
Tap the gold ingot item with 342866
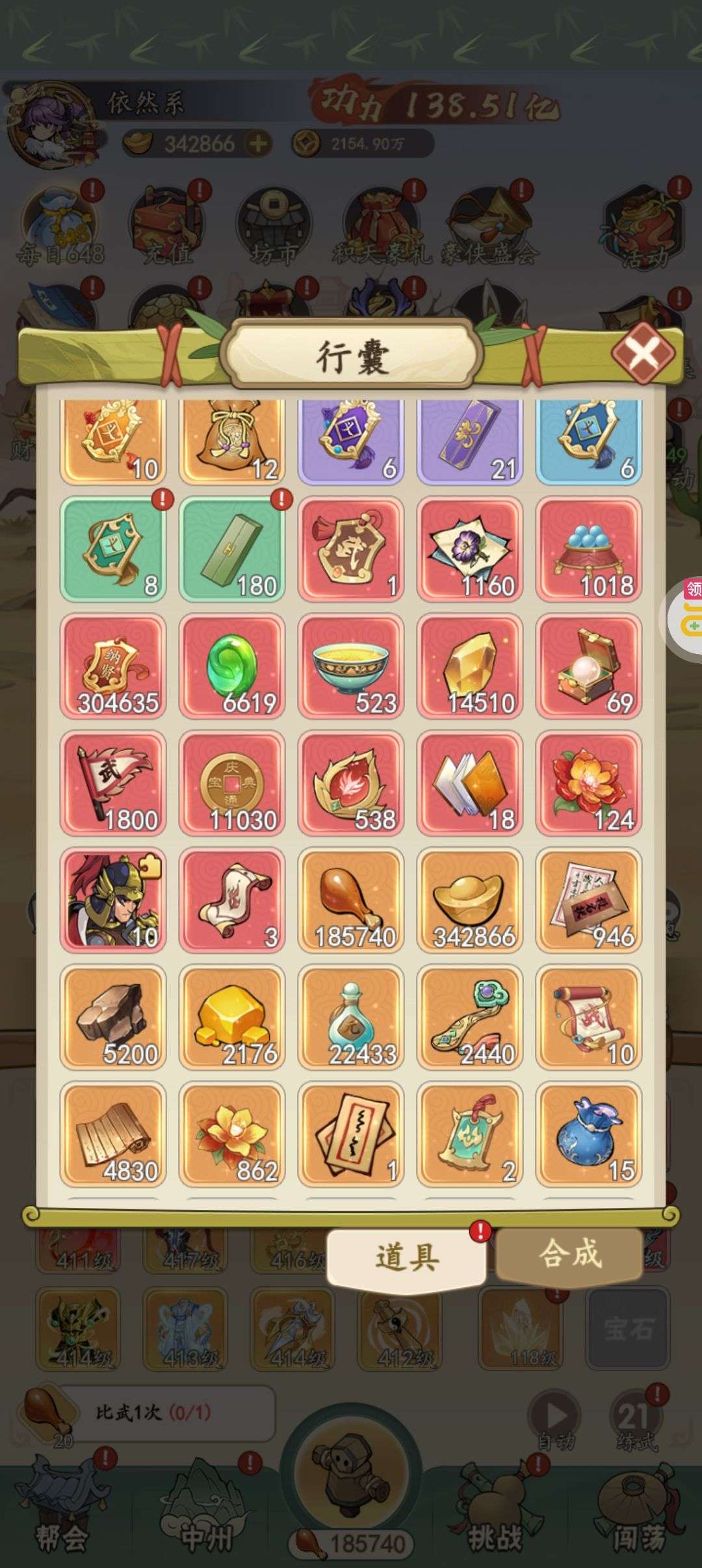(470, 900)
